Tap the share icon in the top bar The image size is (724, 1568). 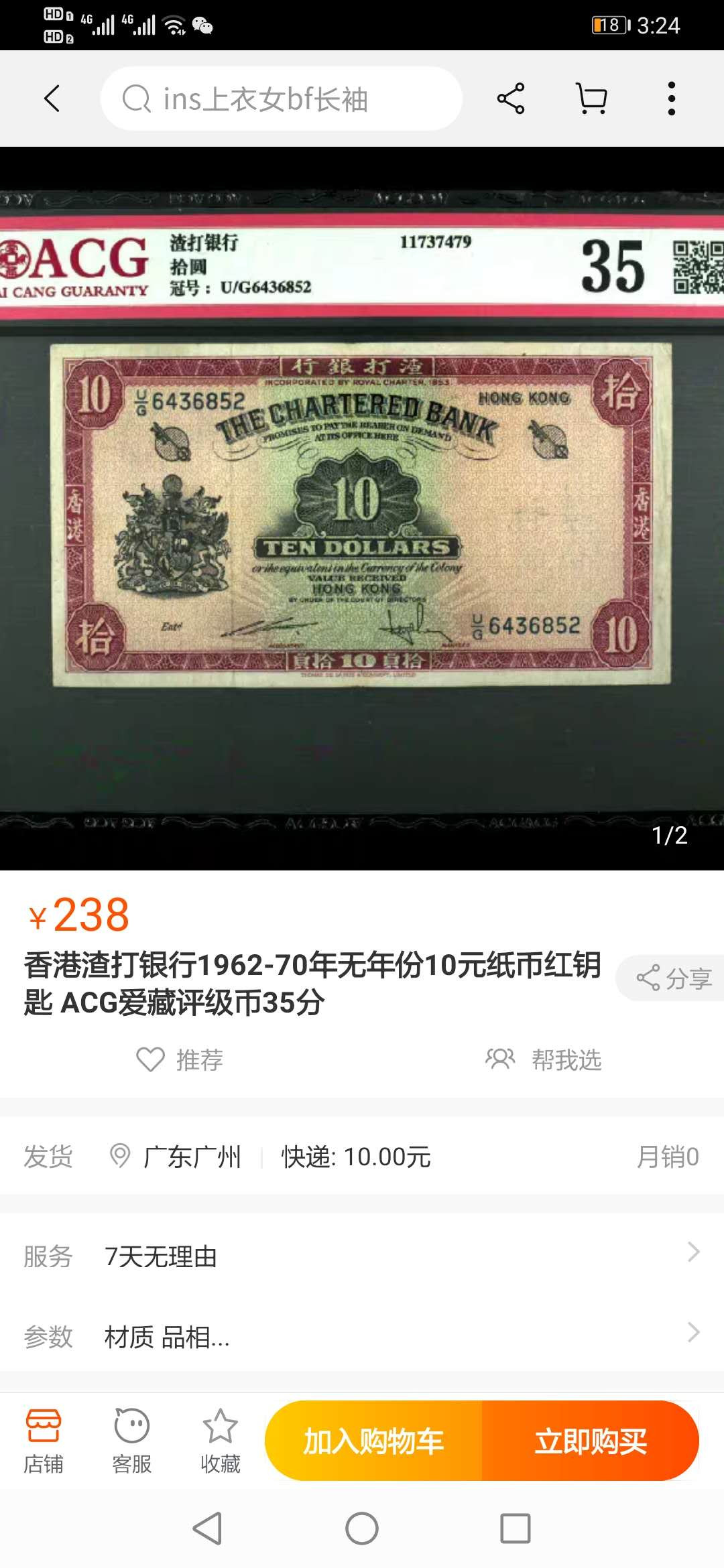pos(511,98)
